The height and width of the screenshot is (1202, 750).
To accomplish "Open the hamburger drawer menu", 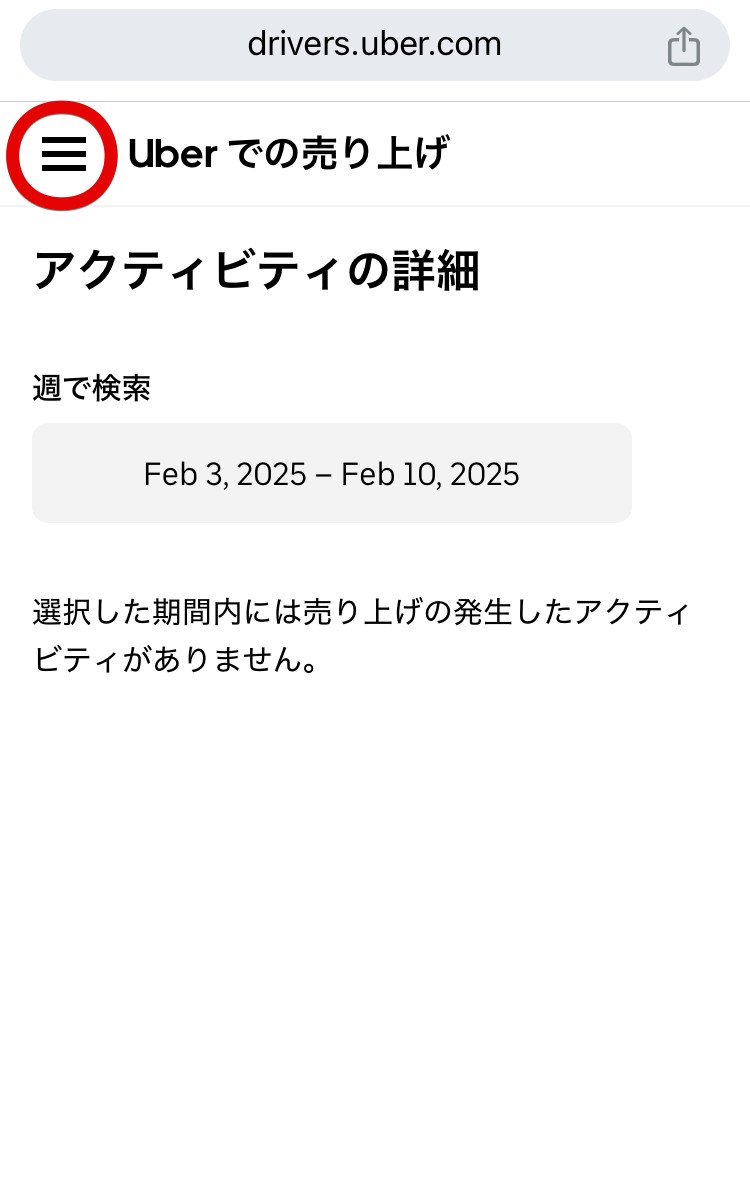I will point(63,155).
